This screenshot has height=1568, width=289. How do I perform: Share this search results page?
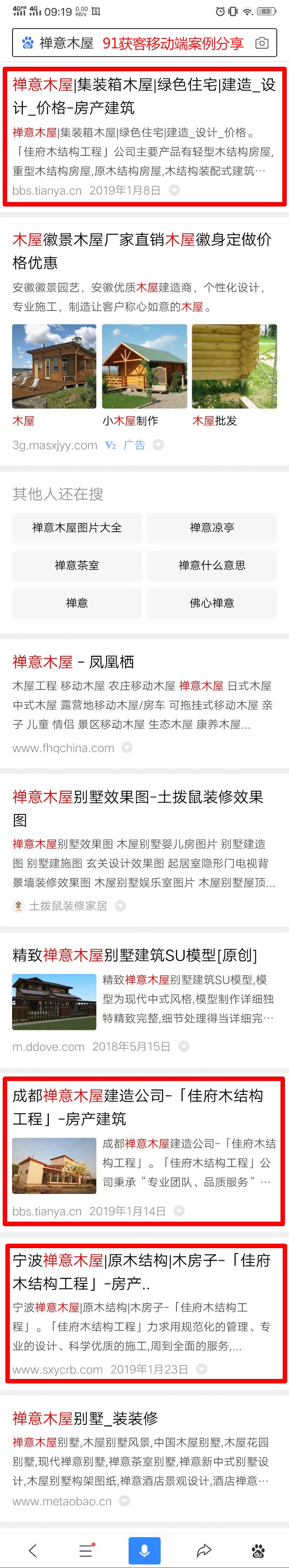click(204, 1550)
